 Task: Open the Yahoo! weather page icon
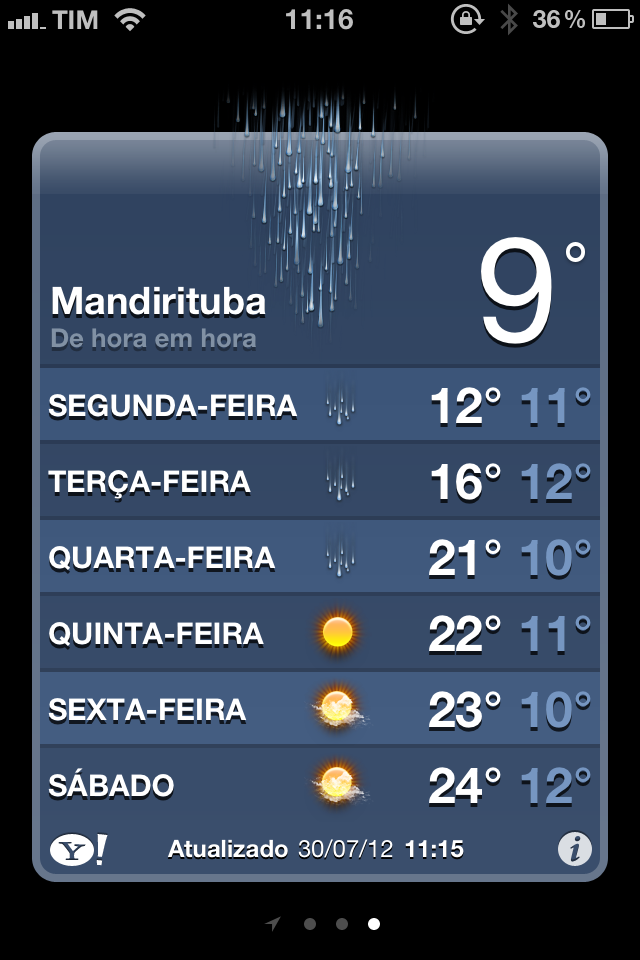coord(78,850)
